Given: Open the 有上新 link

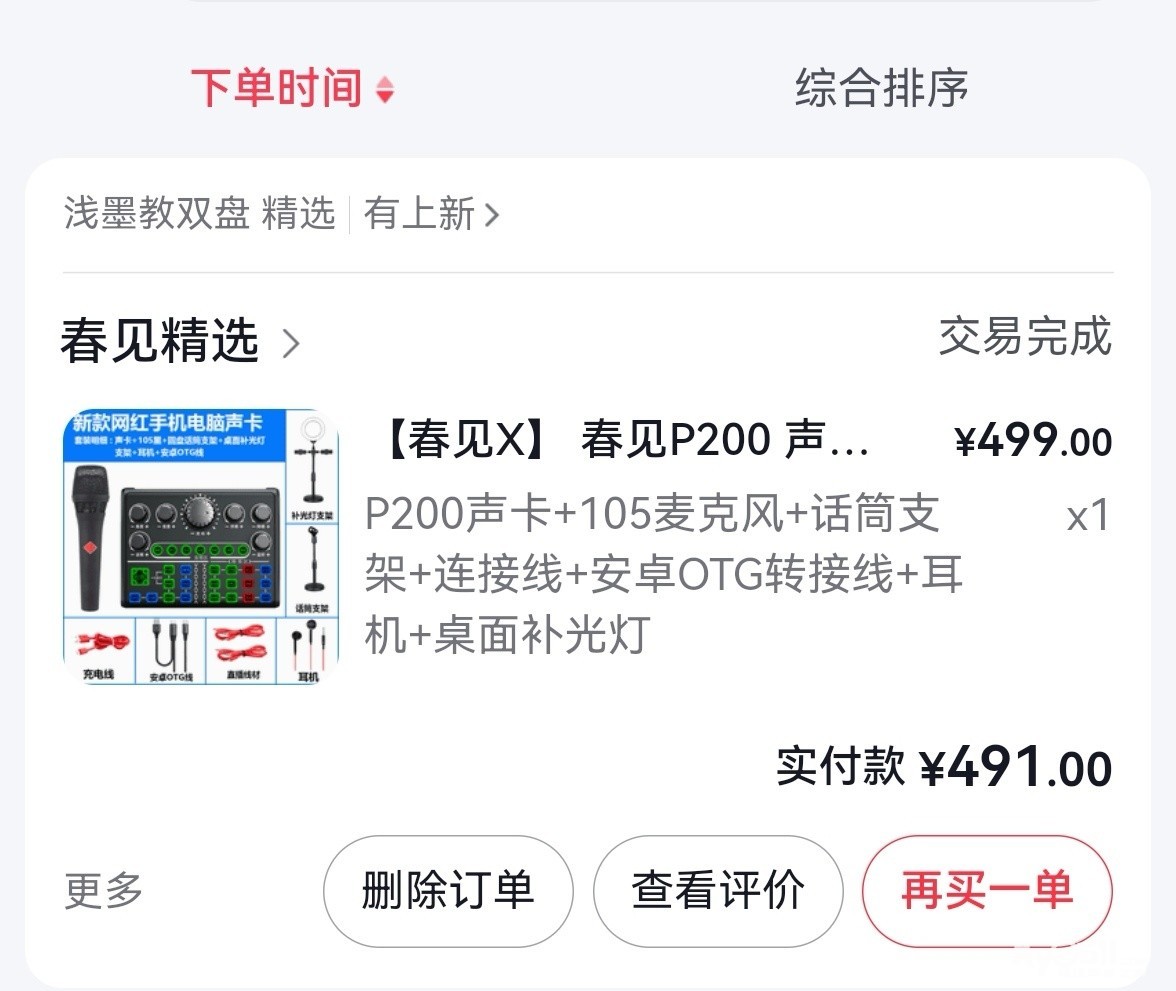Looking at the screenshot, I should pos(430,214).
